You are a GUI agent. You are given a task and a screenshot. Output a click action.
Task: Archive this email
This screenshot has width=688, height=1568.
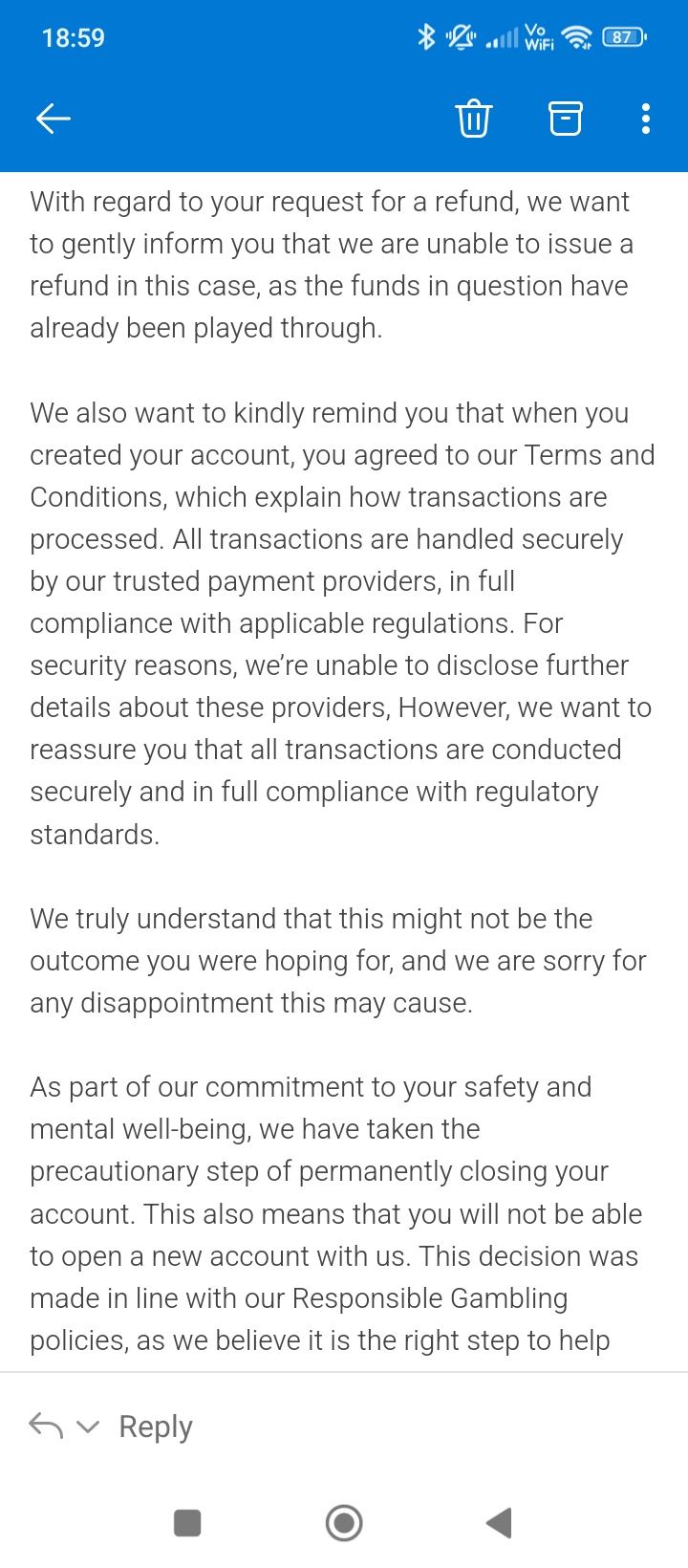point(565,119)
